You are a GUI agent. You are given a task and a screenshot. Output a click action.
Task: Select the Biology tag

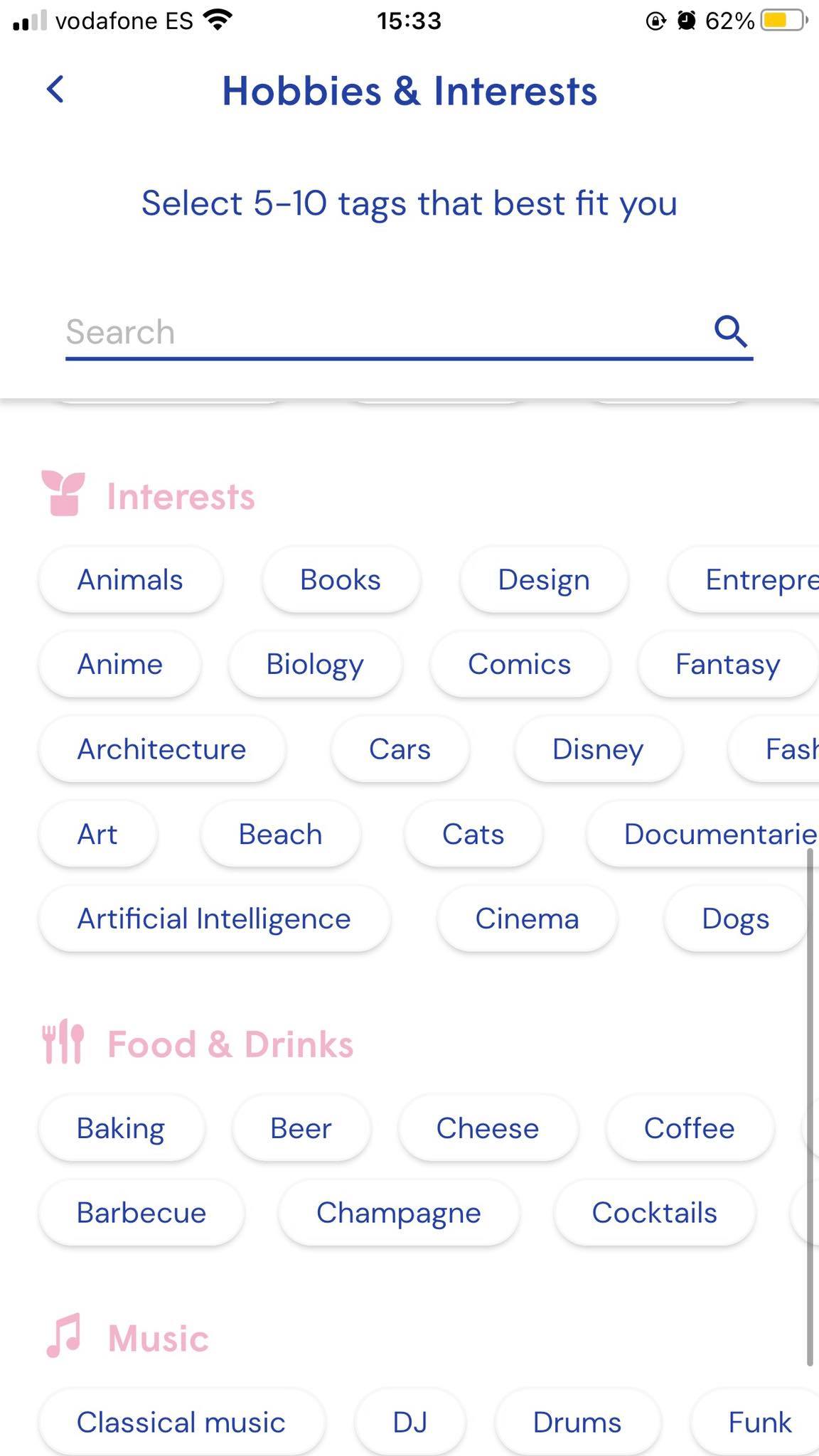tap(315, 665)
